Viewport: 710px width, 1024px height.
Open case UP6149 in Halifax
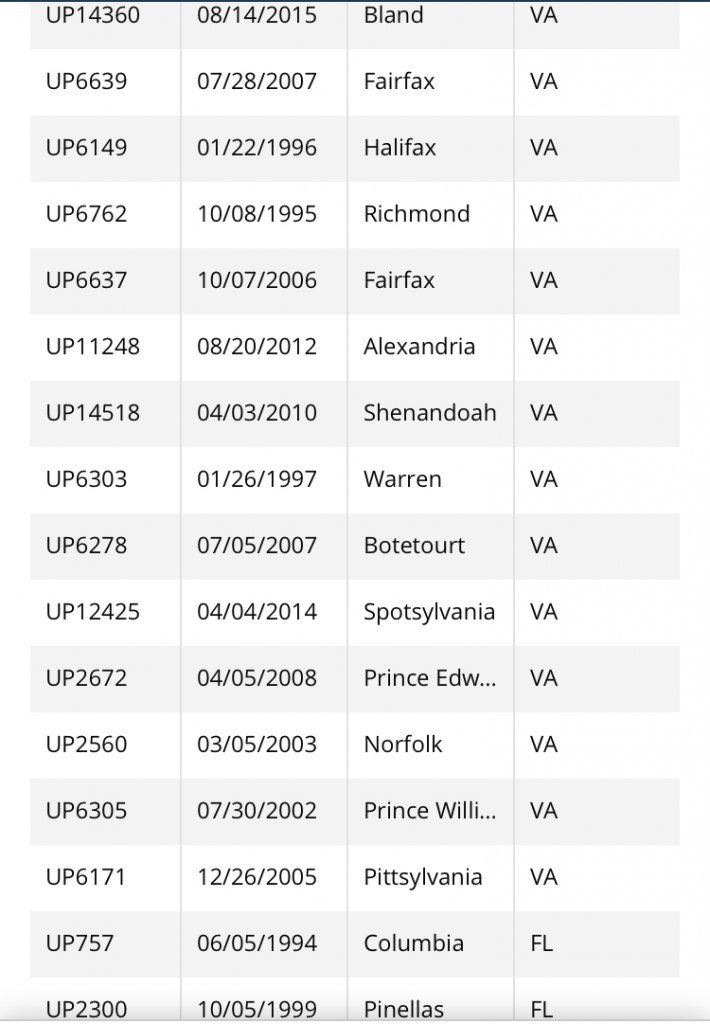click(87, 148)
